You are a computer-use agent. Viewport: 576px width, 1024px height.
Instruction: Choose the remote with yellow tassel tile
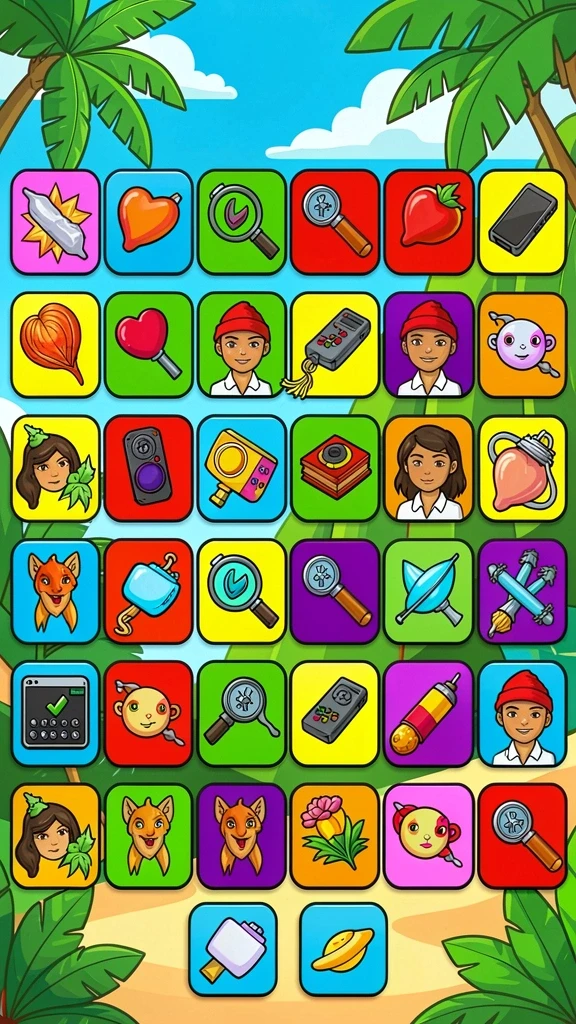pyautogui.click(x=335, y=345)
